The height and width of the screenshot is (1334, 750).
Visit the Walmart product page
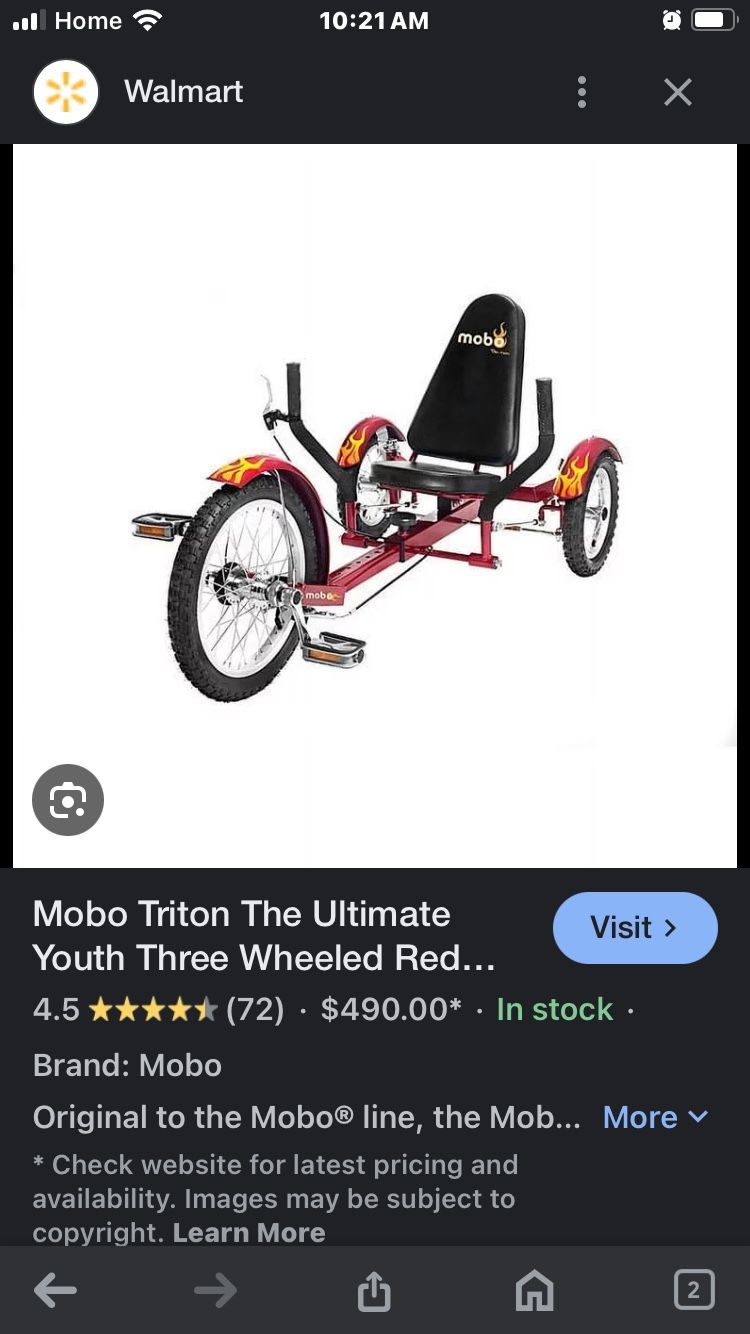[x=635, y=928]
